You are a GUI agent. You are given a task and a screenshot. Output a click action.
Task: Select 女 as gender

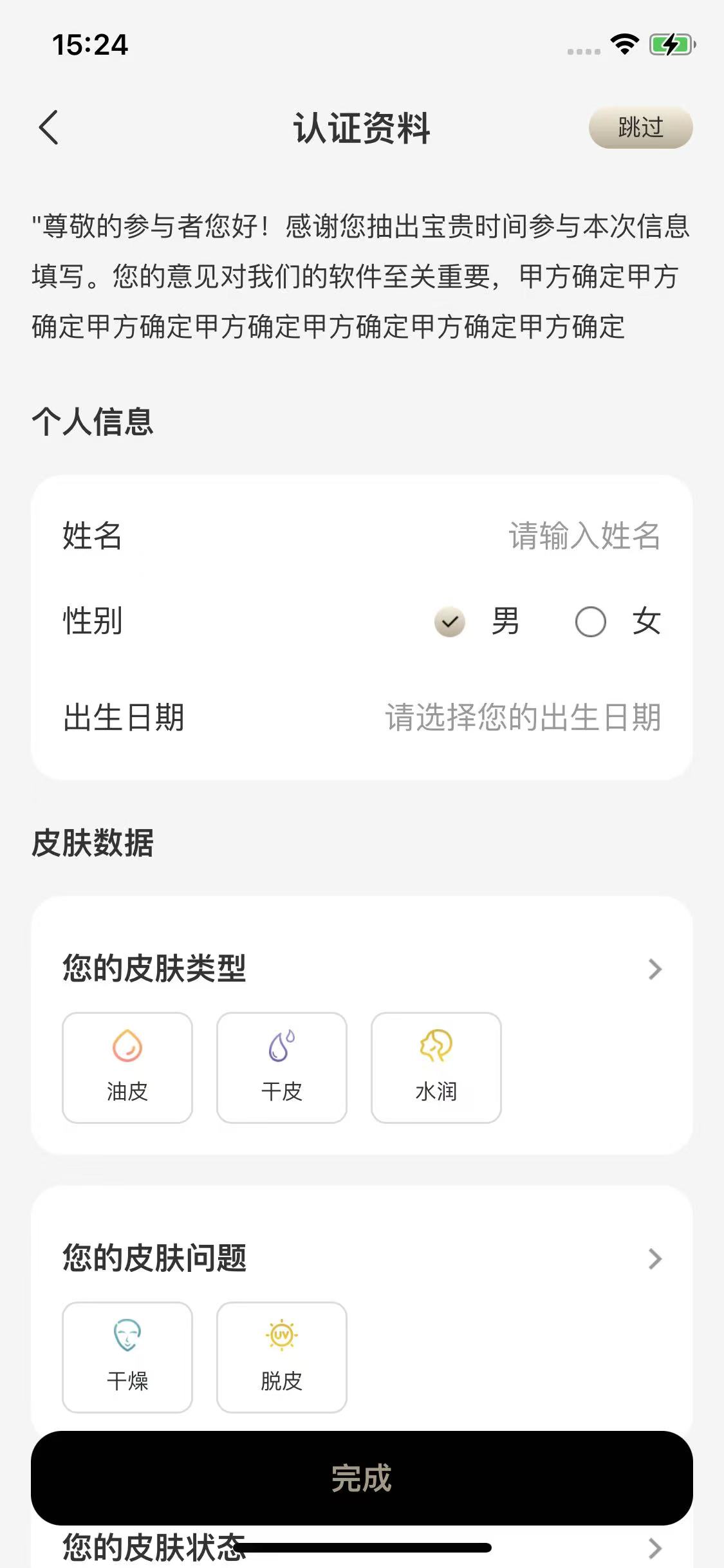pos(591,622)
